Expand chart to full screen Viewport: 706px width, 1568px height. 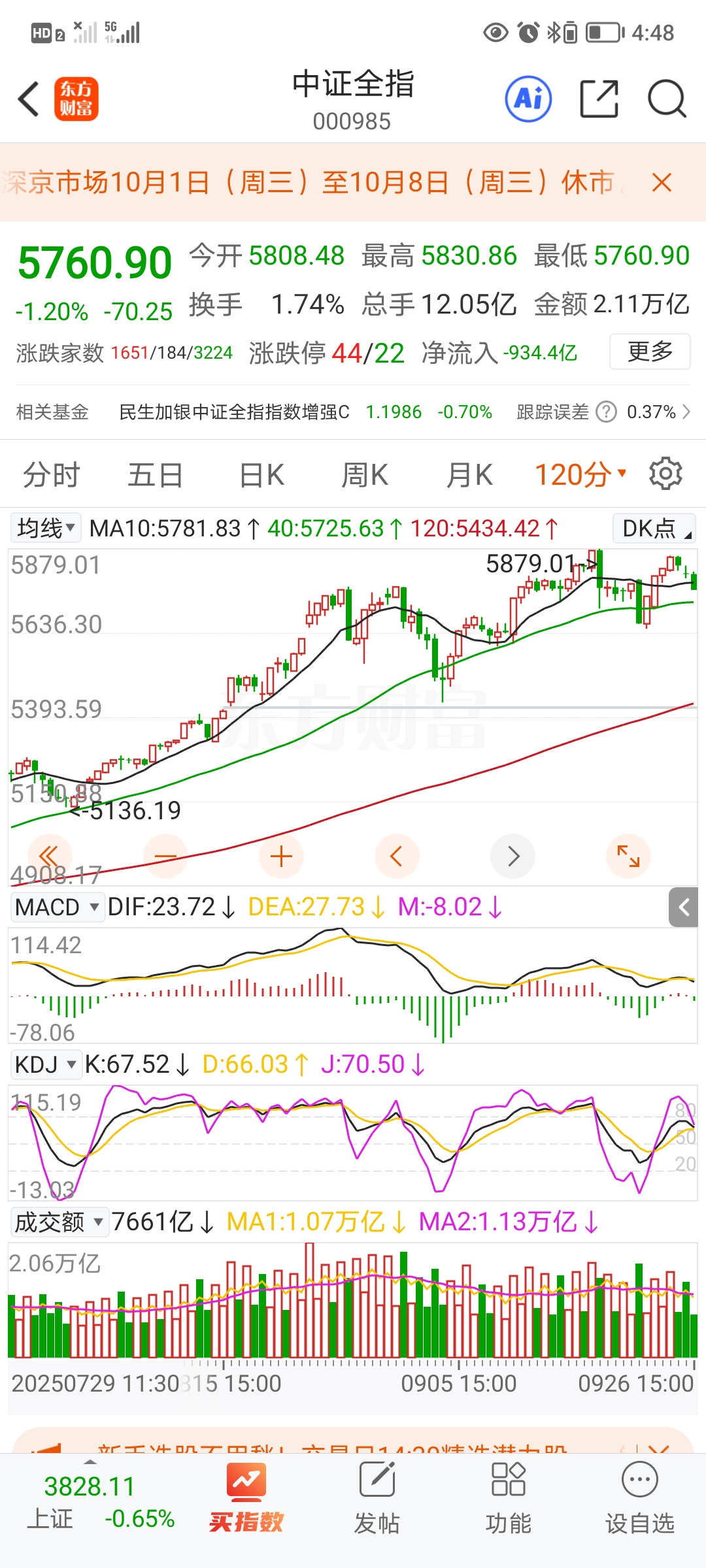pyautogui.click(x=628, y=856)
